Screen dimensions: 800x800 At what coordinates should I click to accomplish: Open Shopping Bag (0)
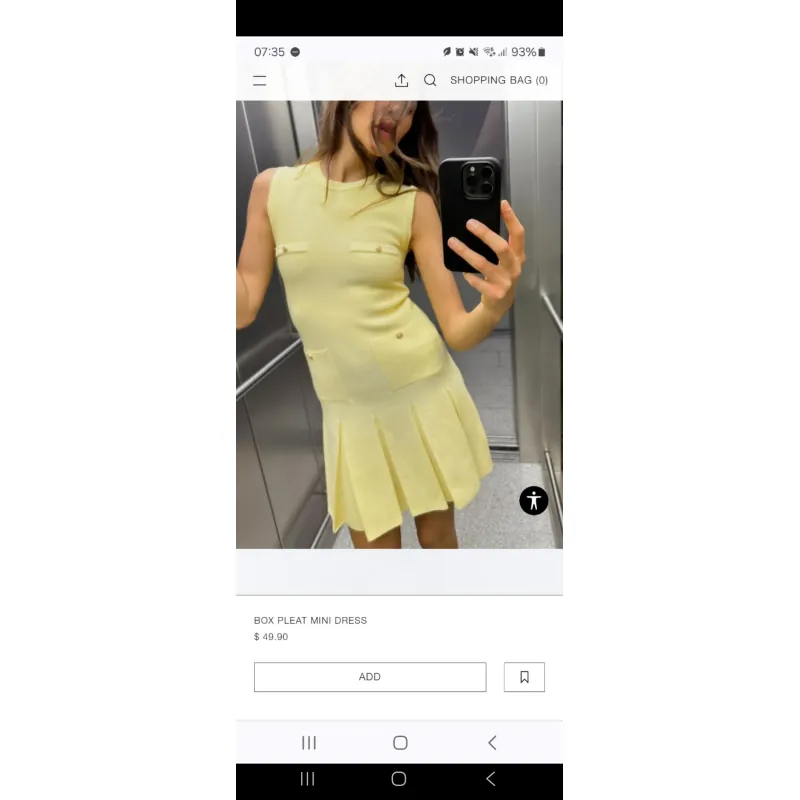(x=498, y=81)
